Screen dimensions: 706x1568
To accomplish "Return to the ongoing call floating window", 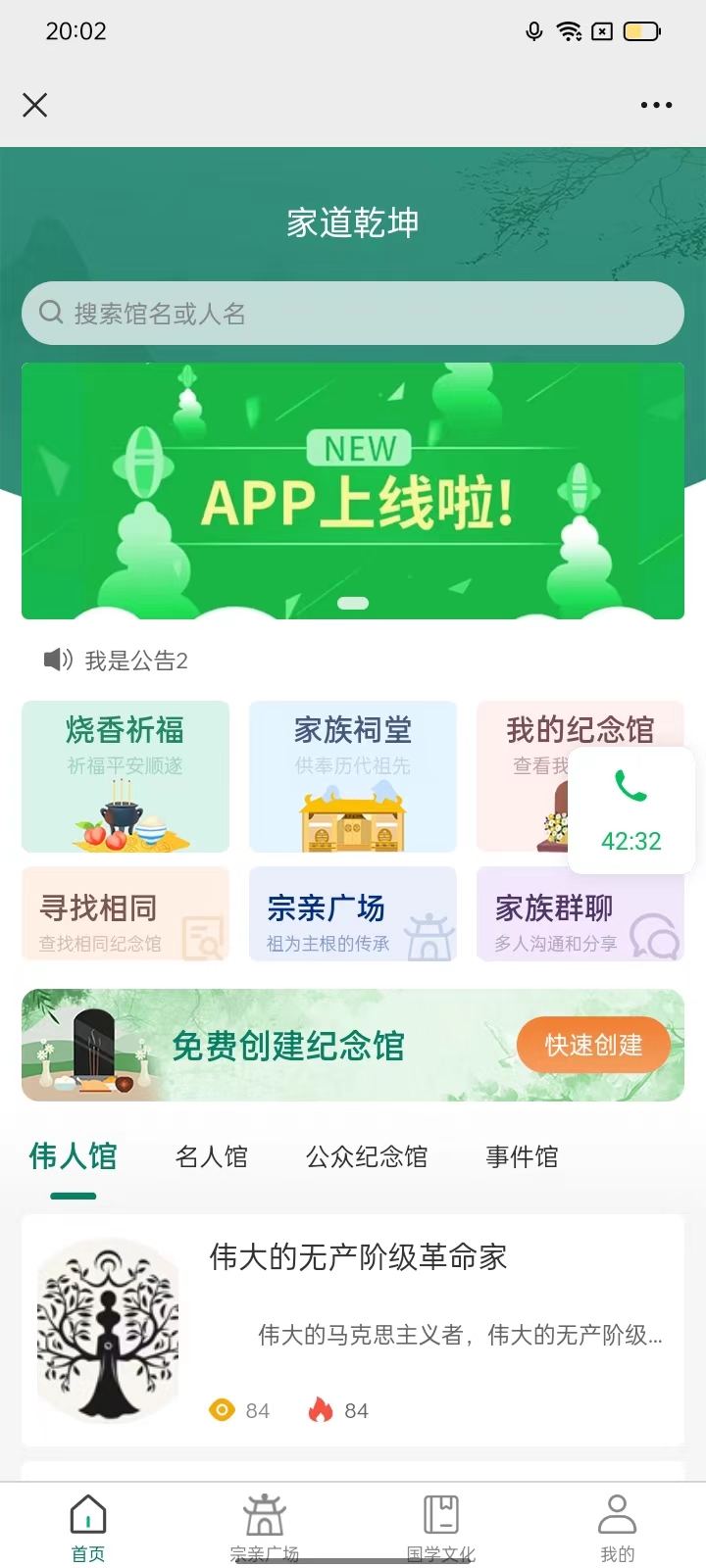I will click(631, 809).
